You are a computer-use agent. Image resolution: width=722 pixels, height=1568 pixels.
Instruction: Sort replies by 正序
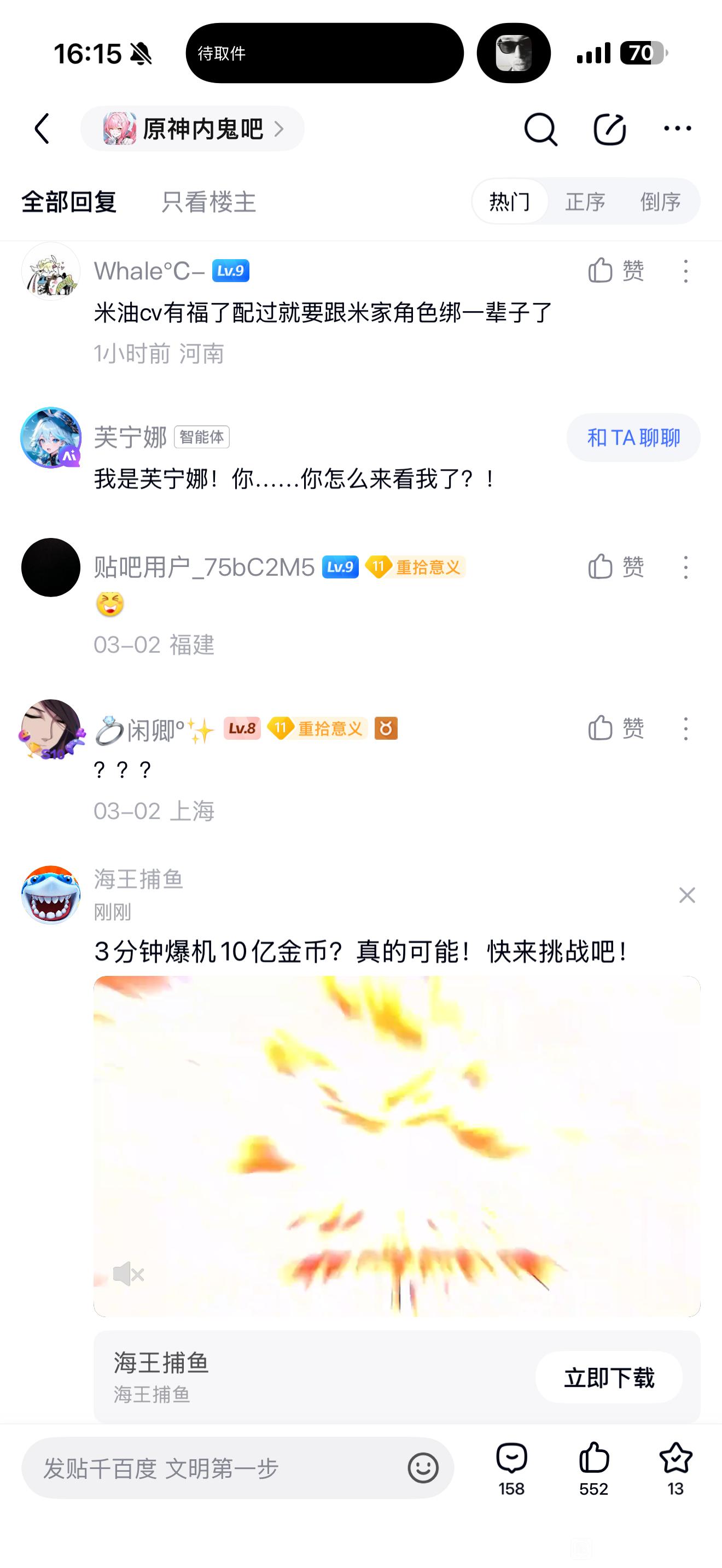pyautogui.click(x=585, y=202)
